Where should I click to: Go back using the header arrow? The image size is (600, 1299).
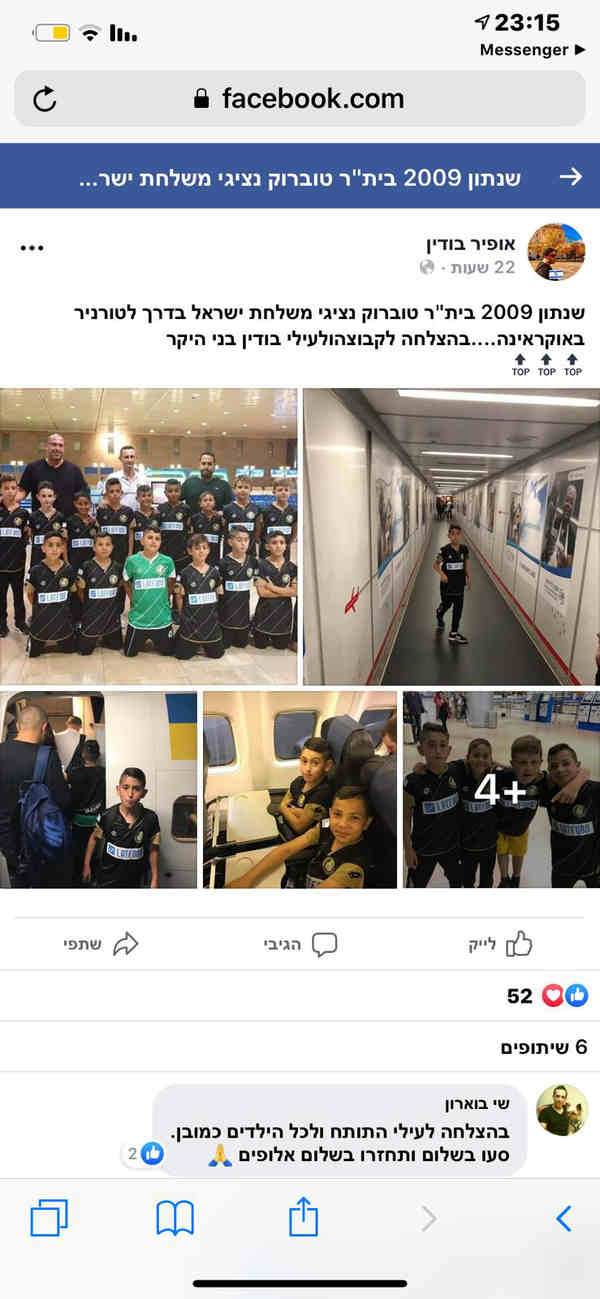click(x=570, y=177)
